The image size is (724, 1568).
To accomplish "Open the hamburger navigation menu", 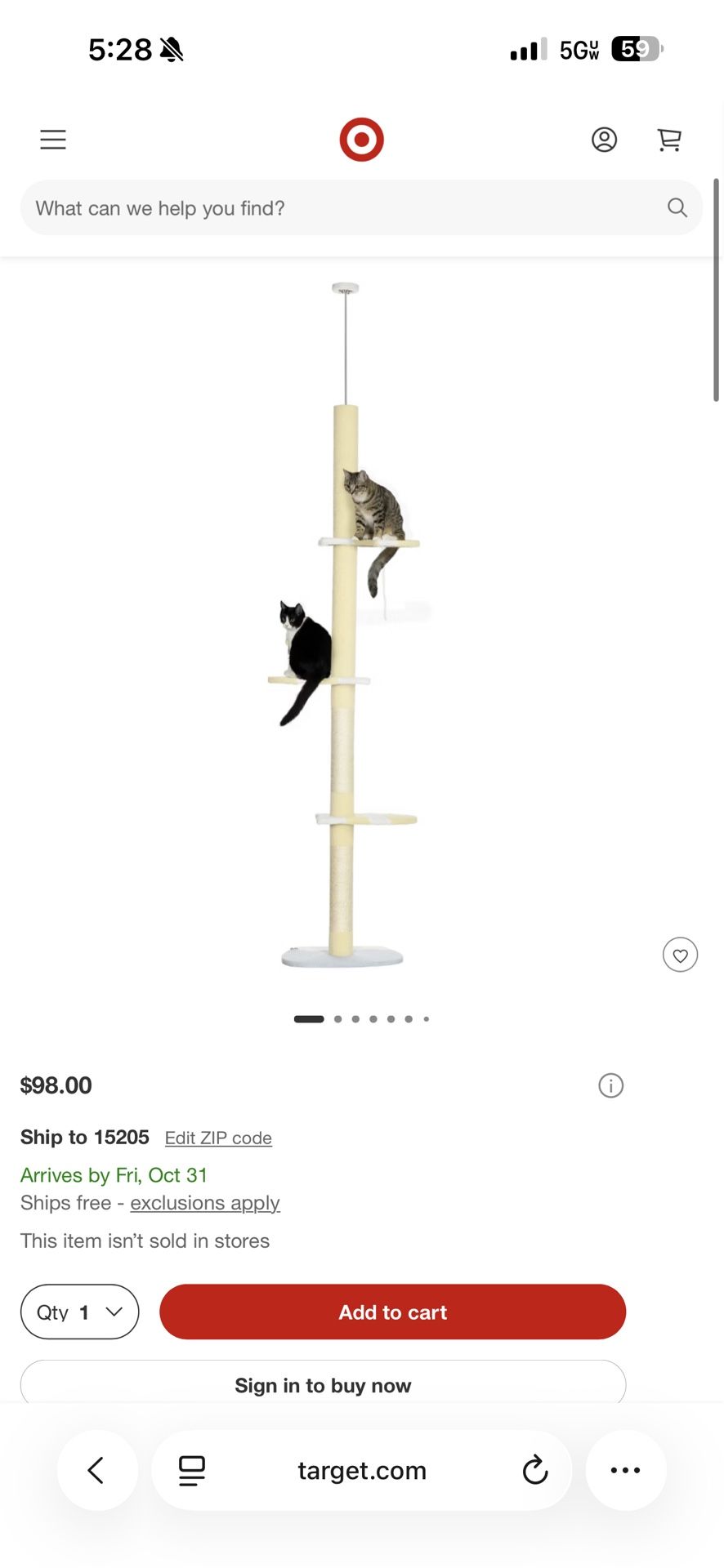I will pyautogui.click(x=52, y=140).
